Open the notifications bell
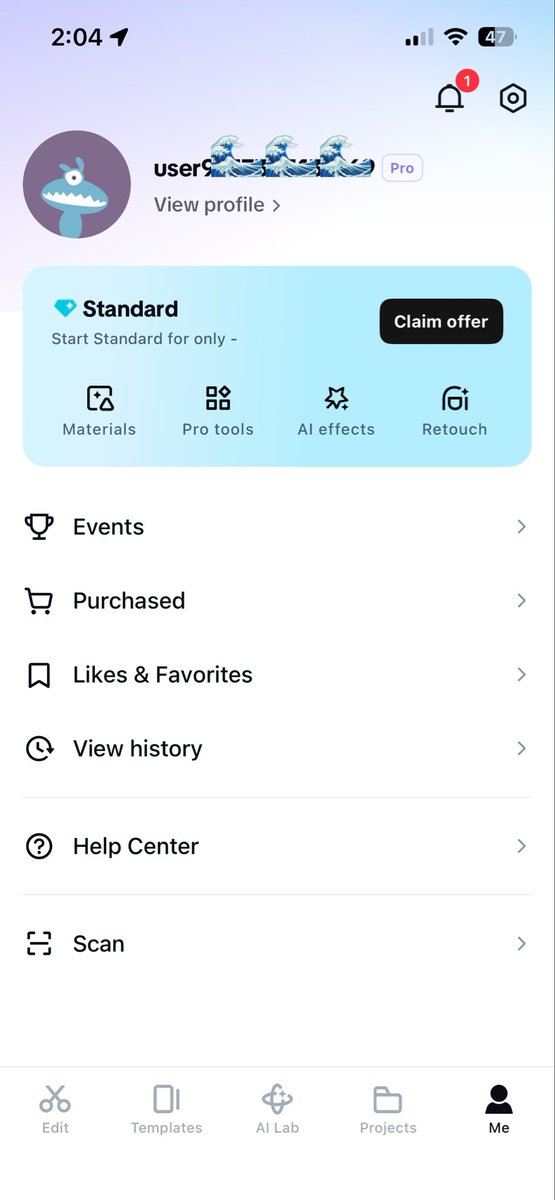Screen dimensions: 555x1200 pos(451,98)
